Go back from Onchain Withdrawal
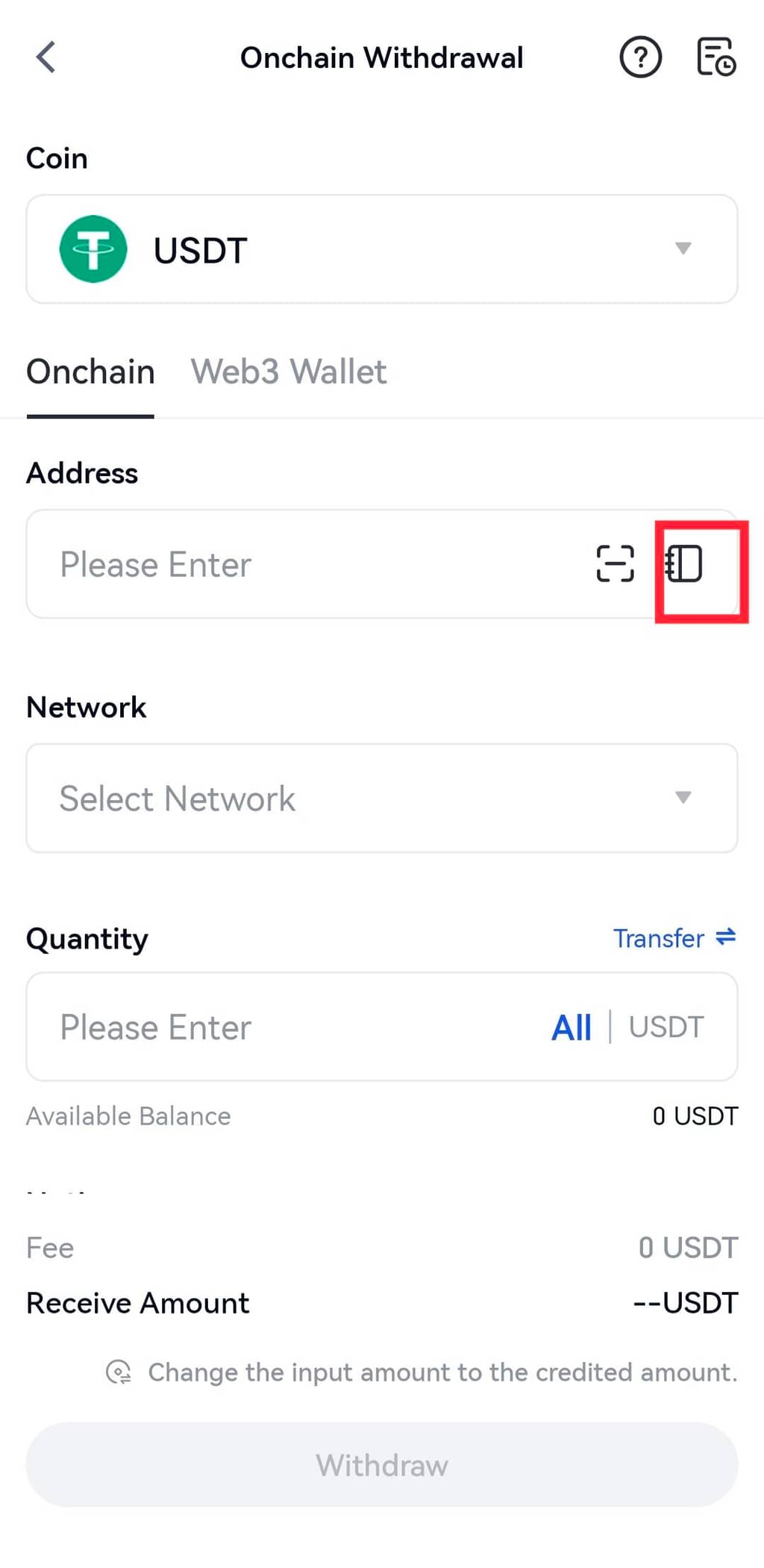Screen dimensions: 764x1568 tap(46, 57)
